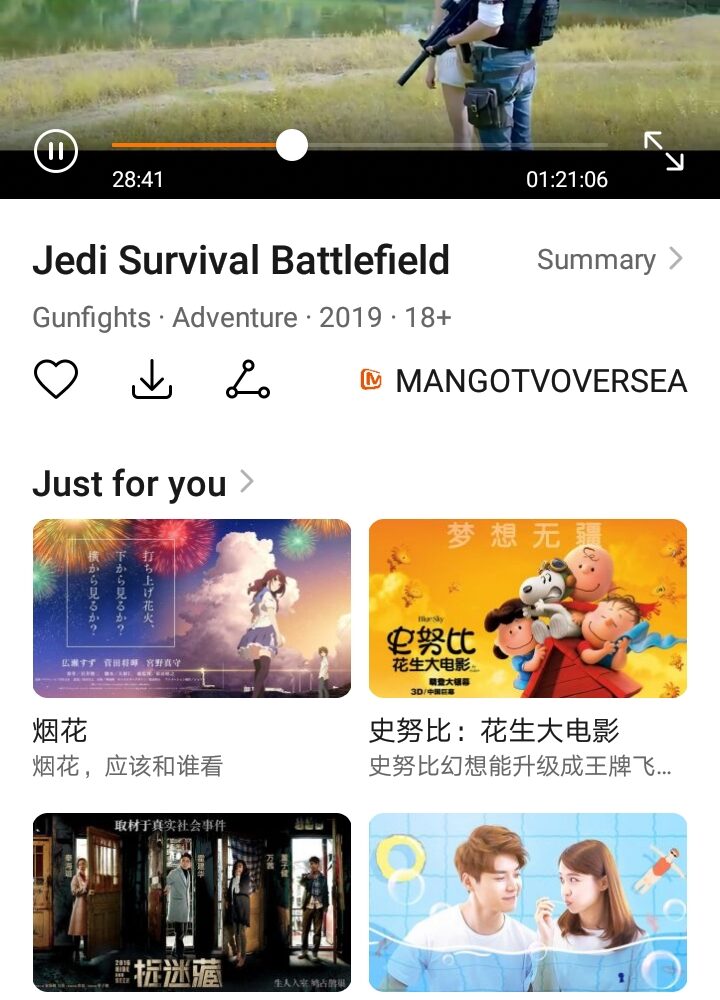Like the movie with heart icon

56,380
